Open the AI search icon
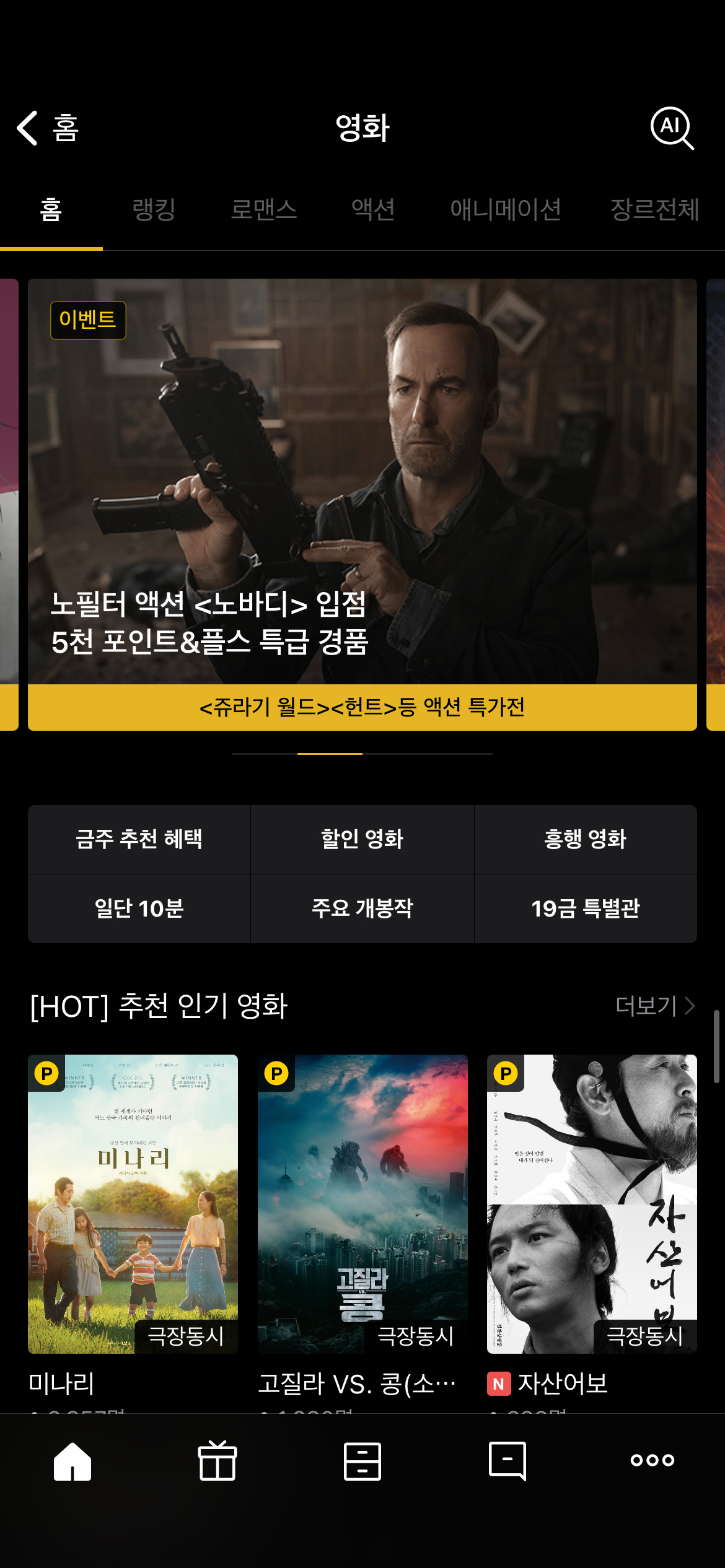 (x=672, y=128)
